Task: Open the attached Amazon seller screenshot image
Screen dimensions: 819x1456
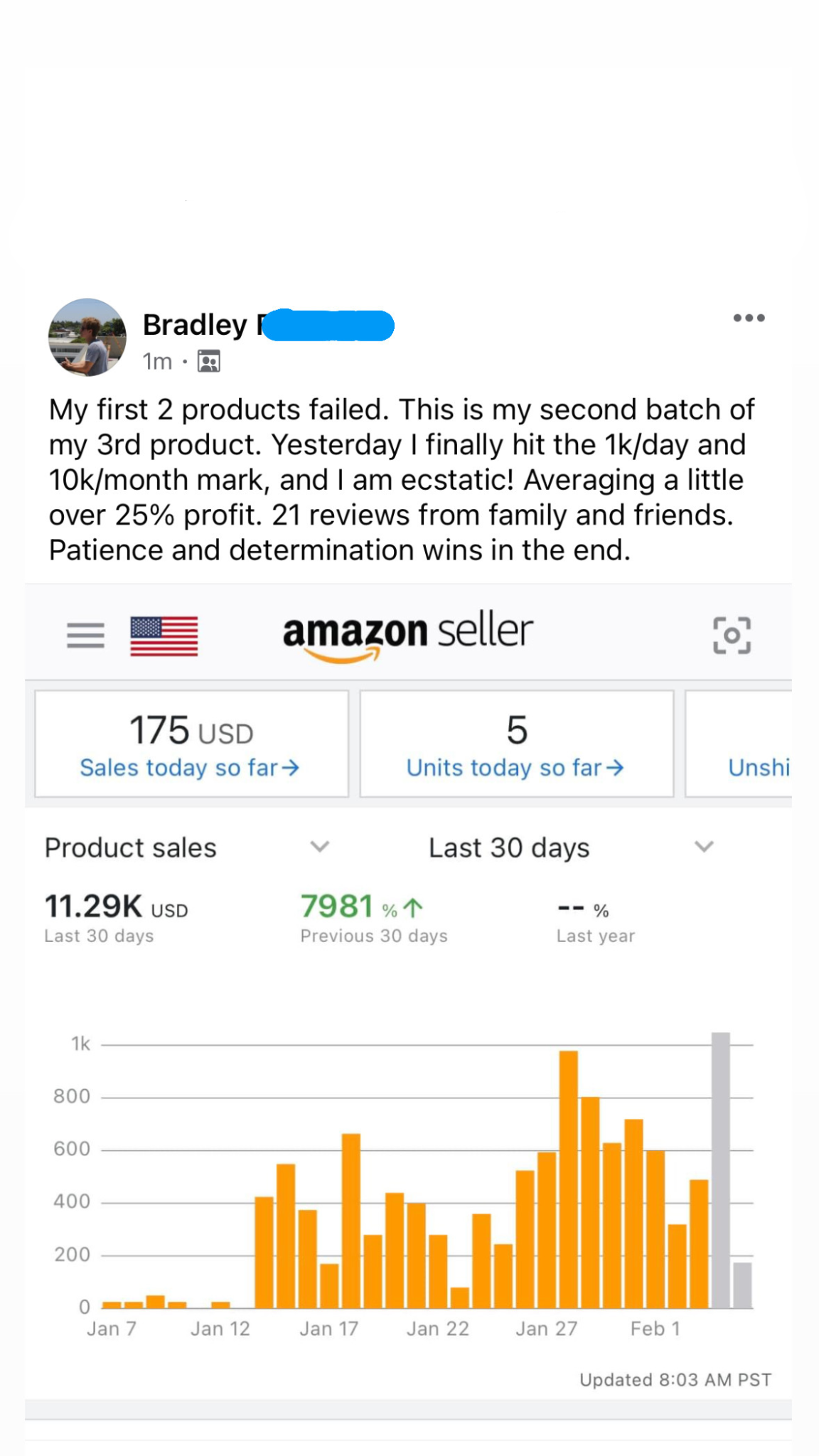Action: pos(408,995)
